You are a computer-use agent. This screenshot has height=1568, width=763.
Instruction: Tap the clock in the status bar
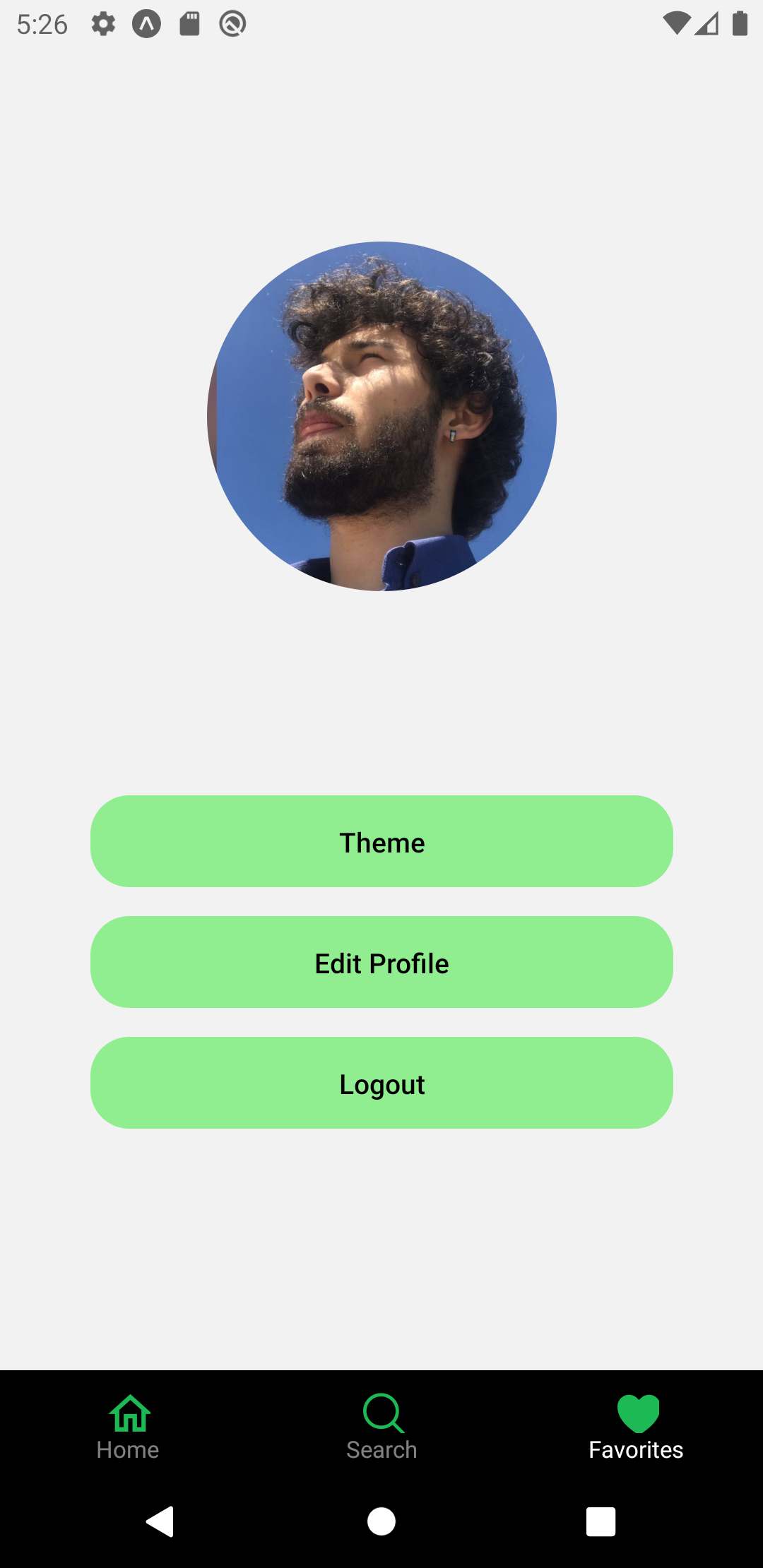[42, 23]
